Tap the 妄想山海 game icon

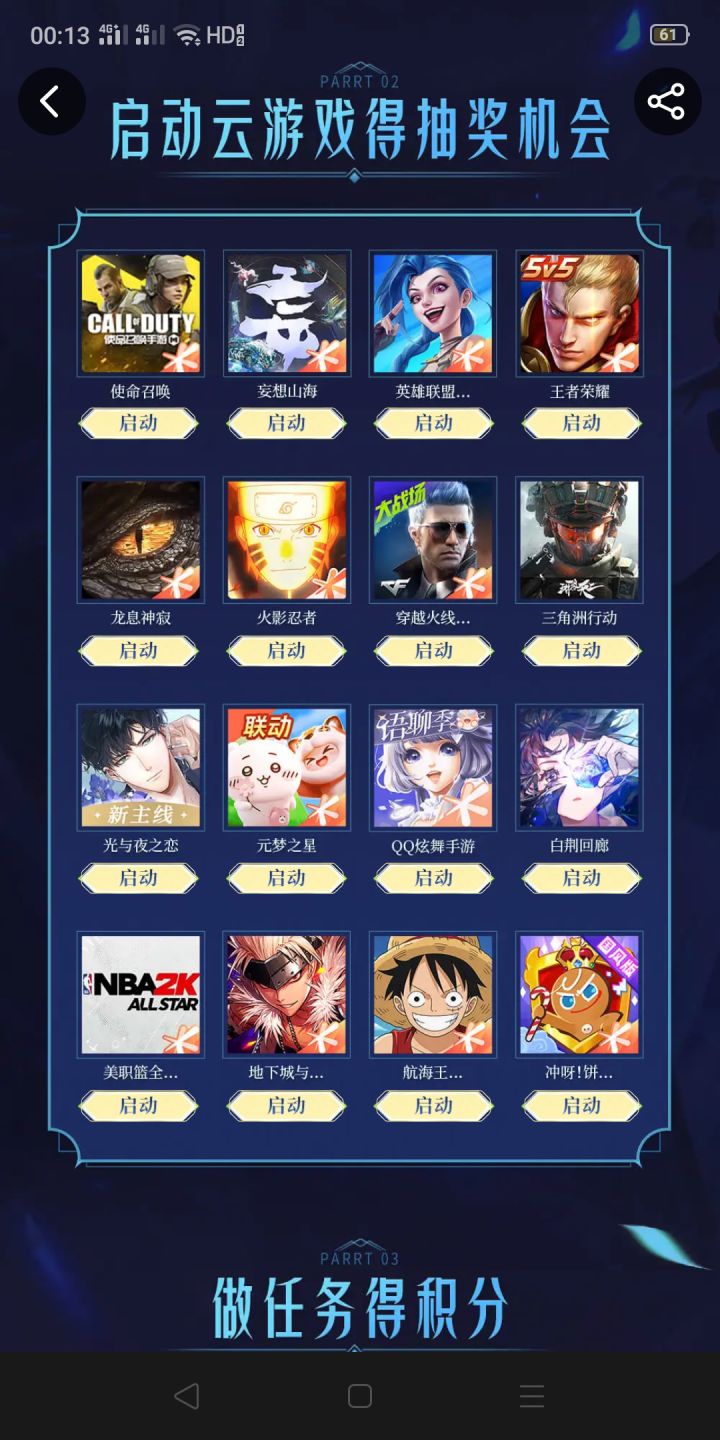tap(287, 313)
